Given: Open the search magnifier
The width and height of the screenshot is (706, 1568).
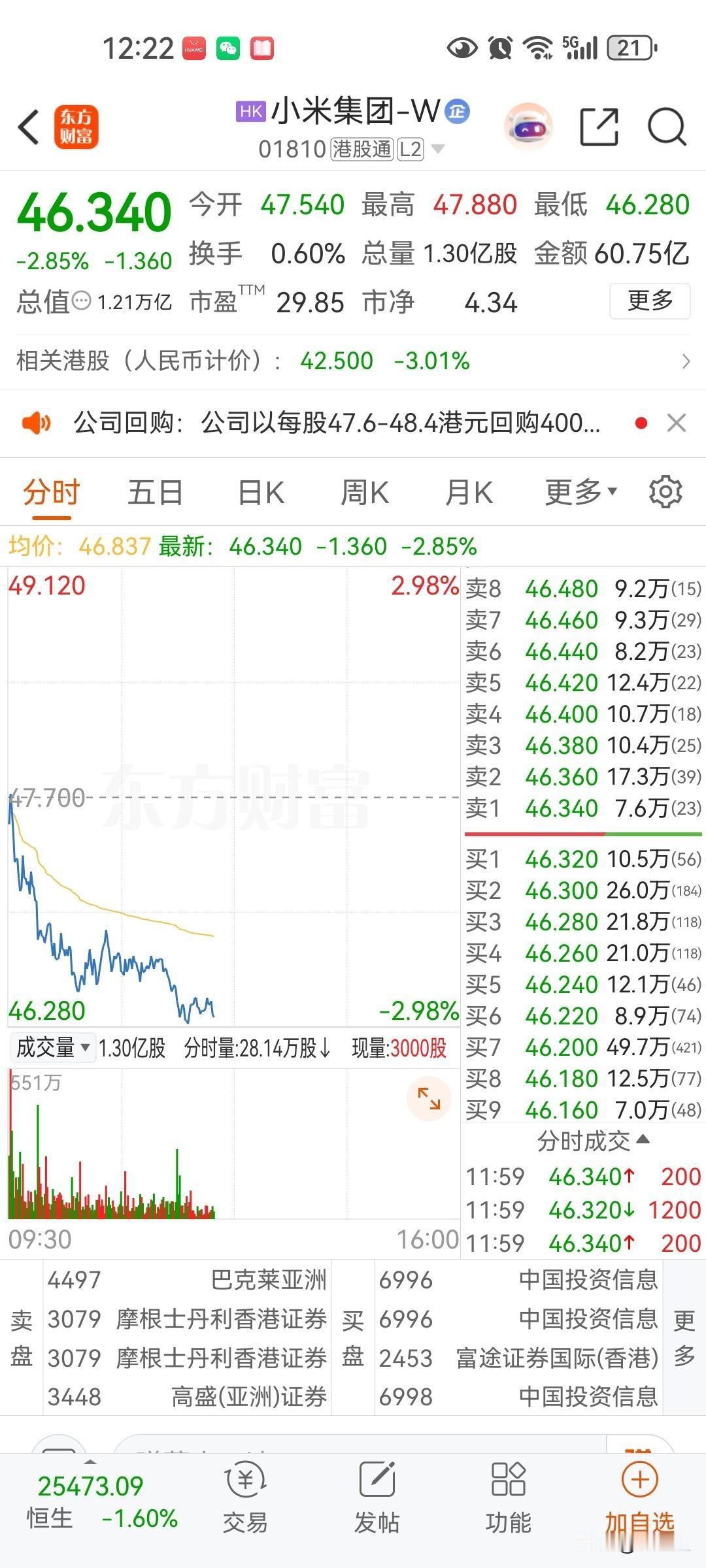Looking at the screenshot, I should point(667,127).
